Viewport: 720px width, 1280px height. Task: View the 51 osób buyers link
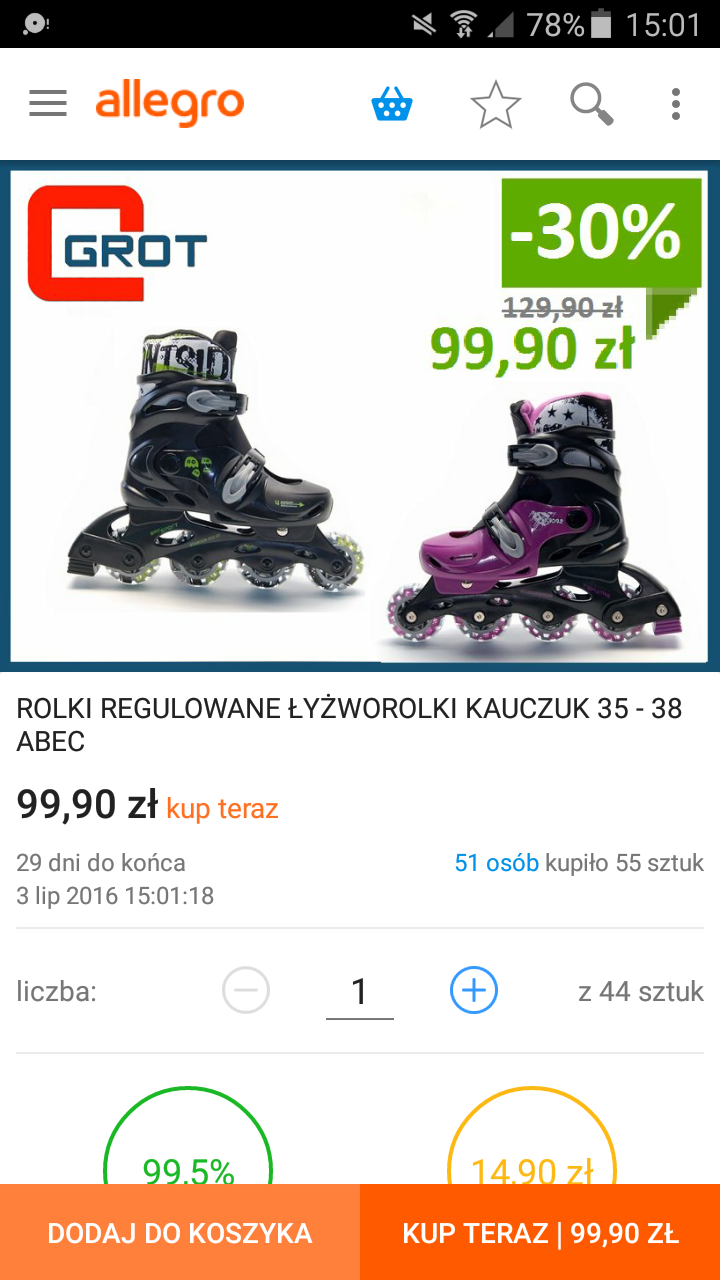(496, 863)
